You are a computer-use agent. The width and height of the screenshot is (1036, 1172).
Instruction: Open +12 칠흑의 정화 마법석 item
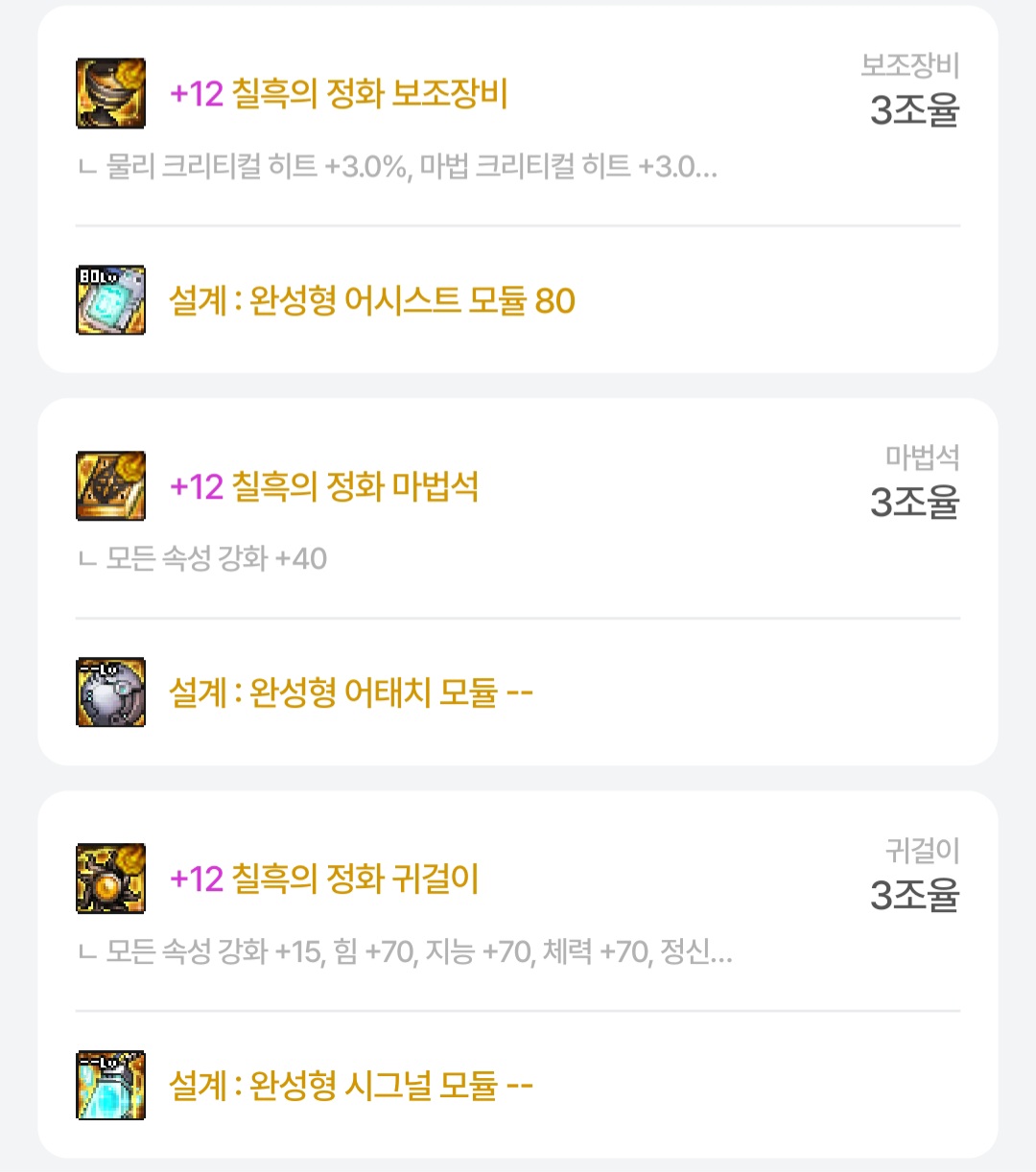point(323,487)
